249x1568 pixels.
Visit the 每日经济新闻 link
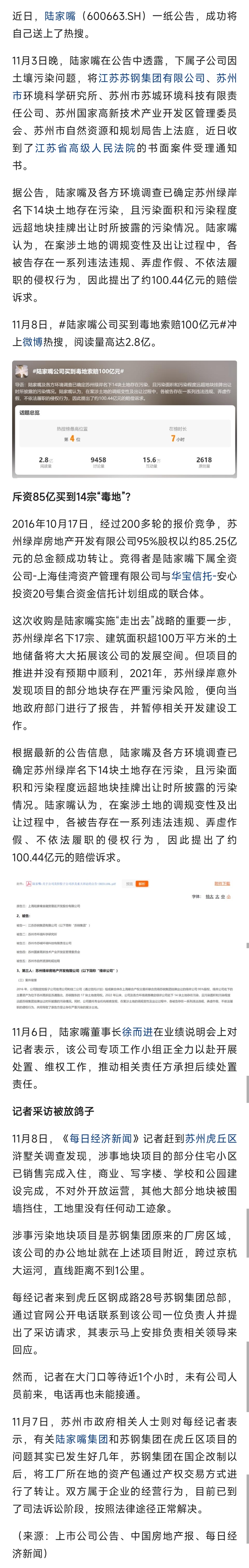tap(100, 1139)
